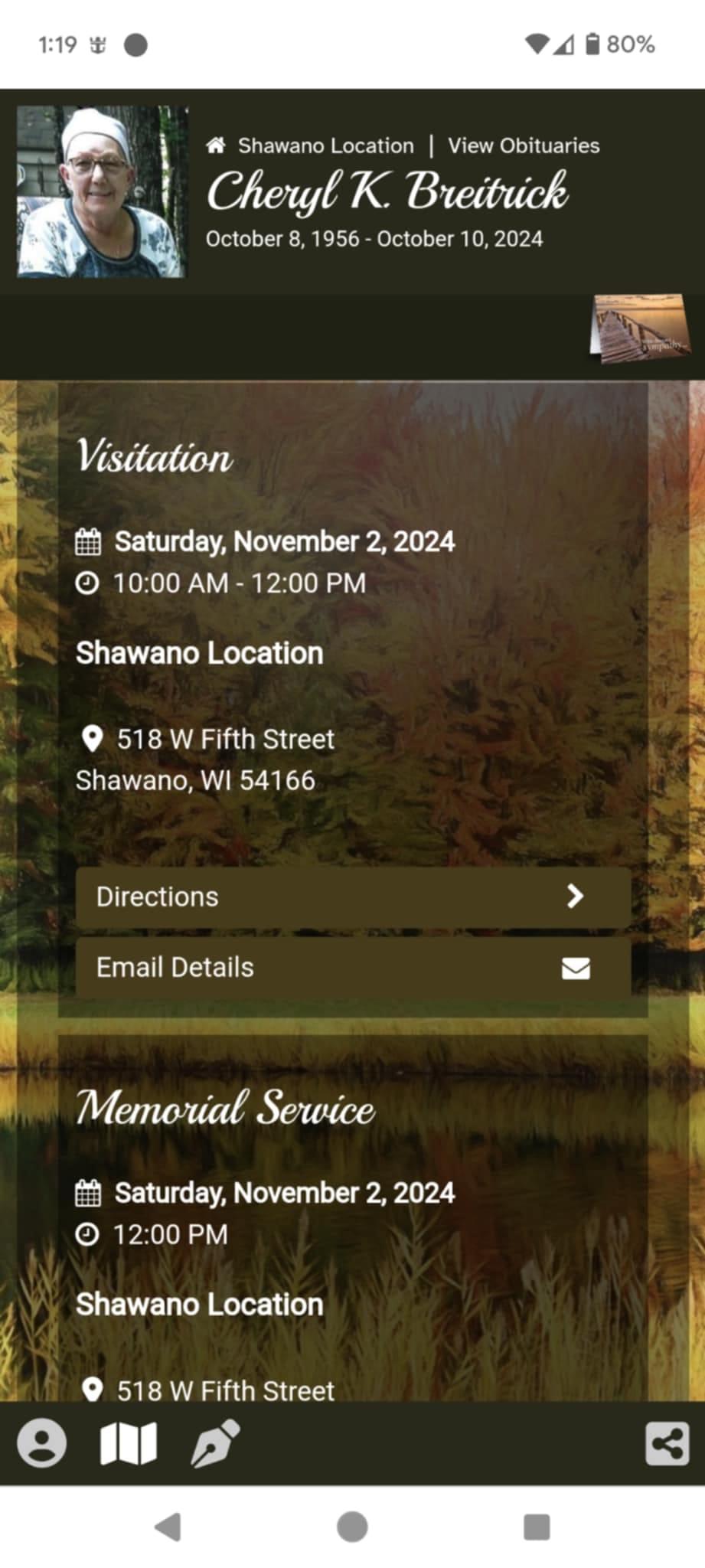The height and width of the screenshot is (1568, 705).
Task: Tap Email Details for the visitation
Action: 353,967
